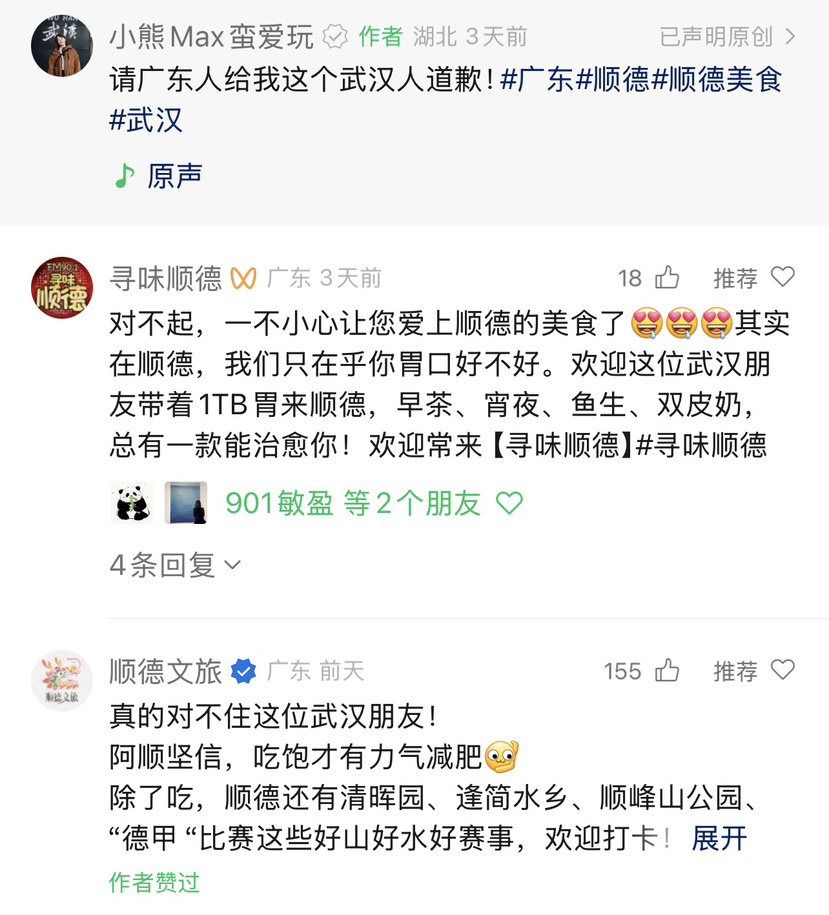
Task: Like the comment by 寻味顺德
Action: coord(667,278)
